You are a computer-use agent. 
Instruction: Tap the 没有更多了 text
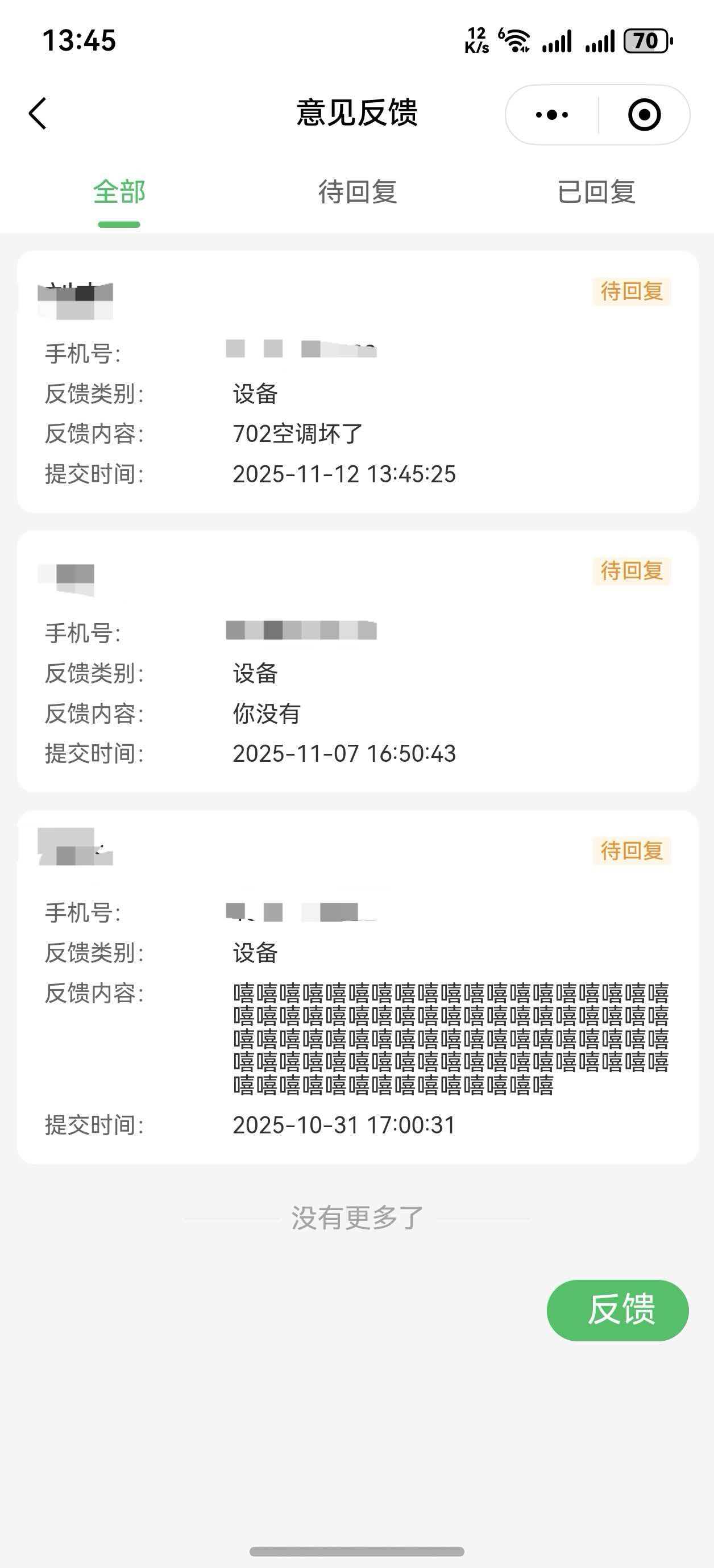coord(357,1217)
